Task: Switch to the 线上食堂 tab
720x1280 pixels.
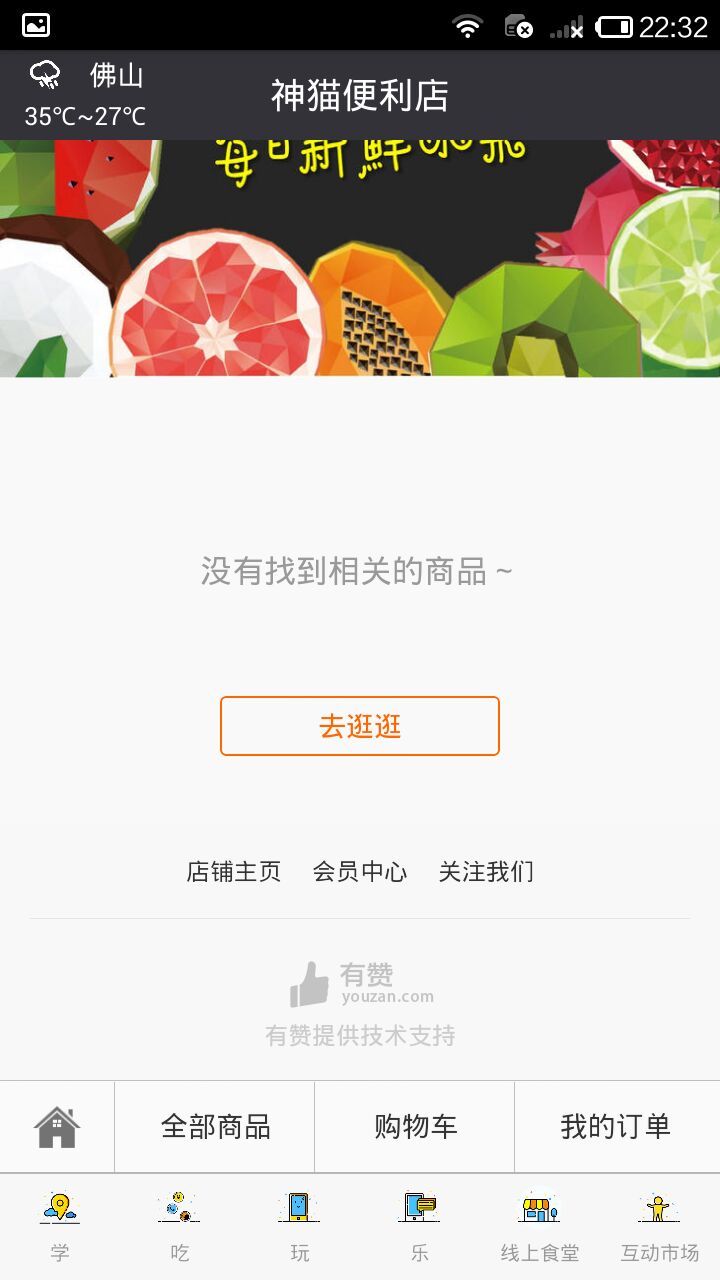Action: 540,1226
